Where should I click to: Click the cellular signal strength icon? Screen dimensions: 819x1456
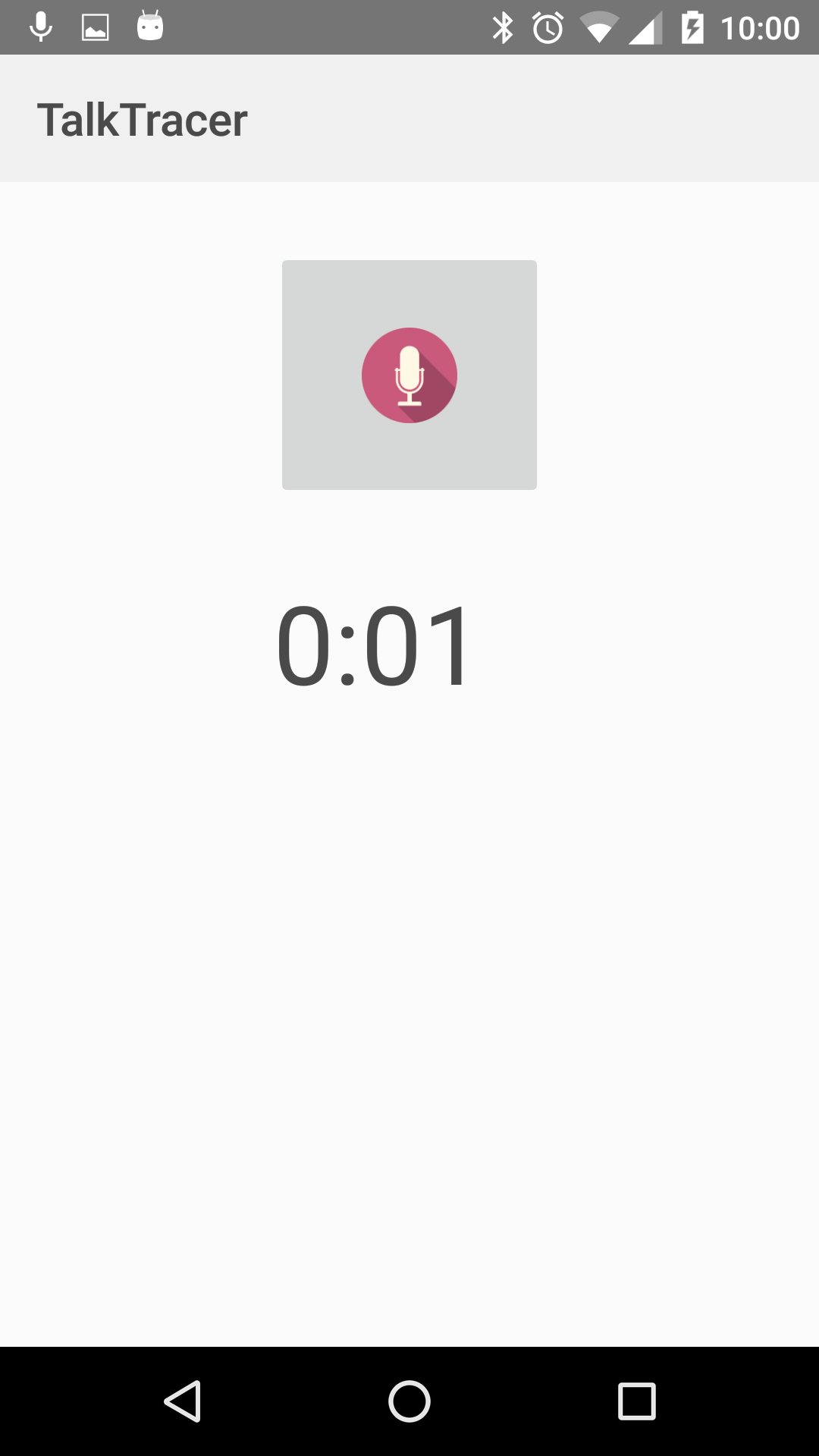tap(645, 26)
